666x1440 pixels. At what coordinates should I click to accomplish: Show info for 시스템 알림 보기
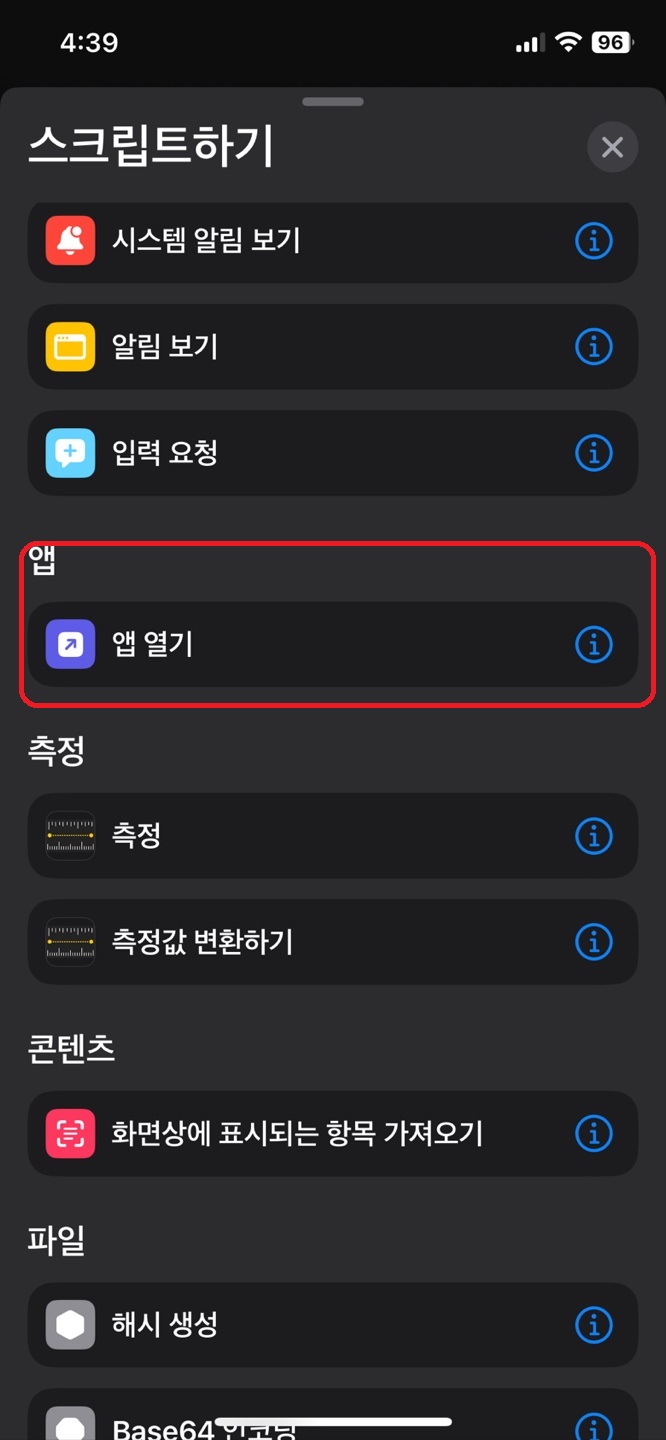point(594,241)
